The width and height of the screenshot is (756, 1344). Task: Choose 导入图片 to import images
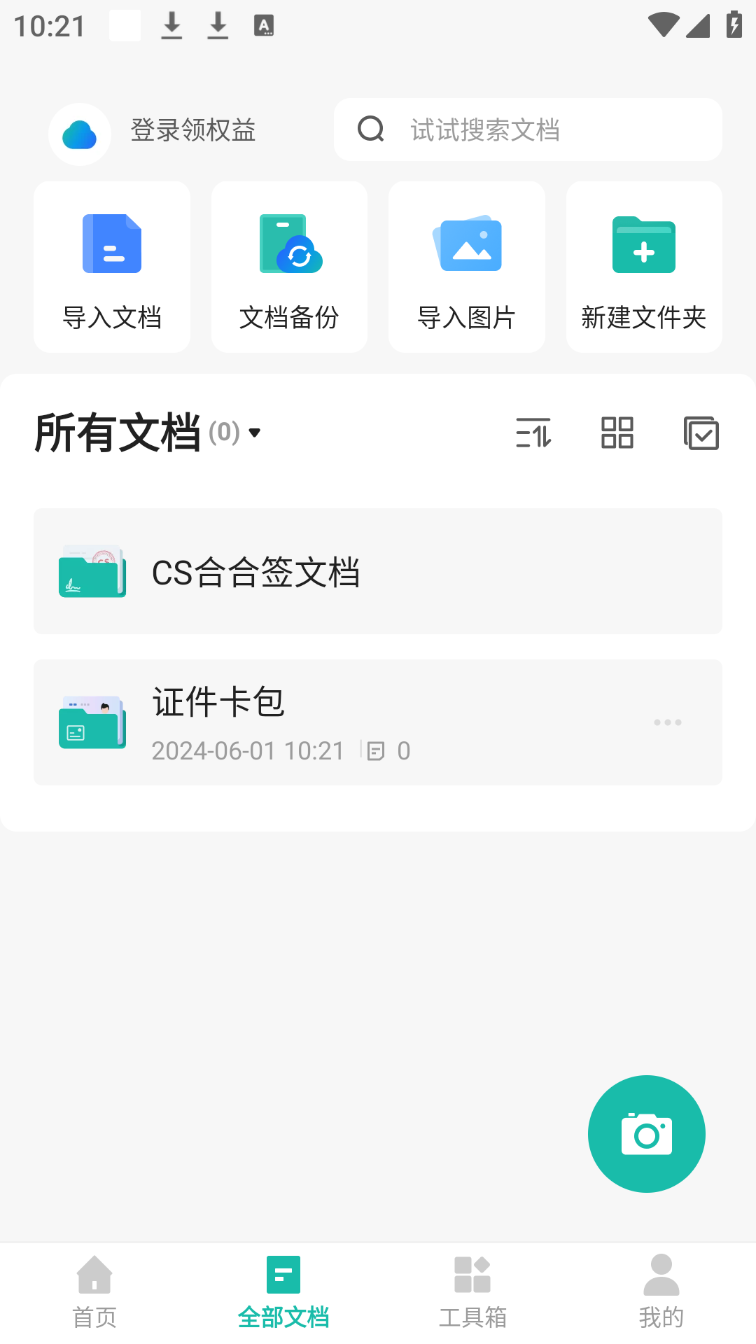466,267
